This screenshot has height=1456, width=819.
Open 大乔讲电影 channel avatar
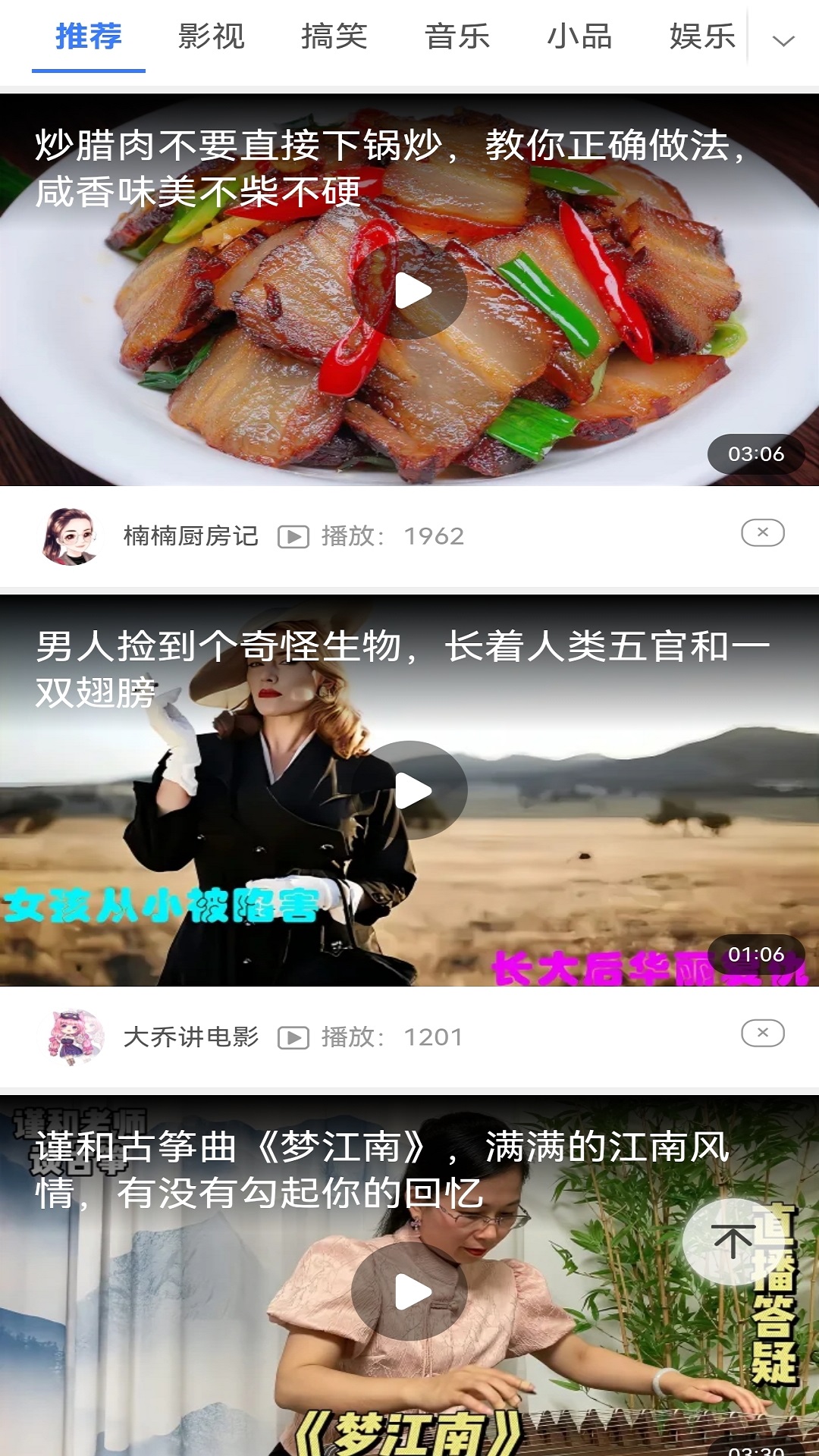[74, 1033]
